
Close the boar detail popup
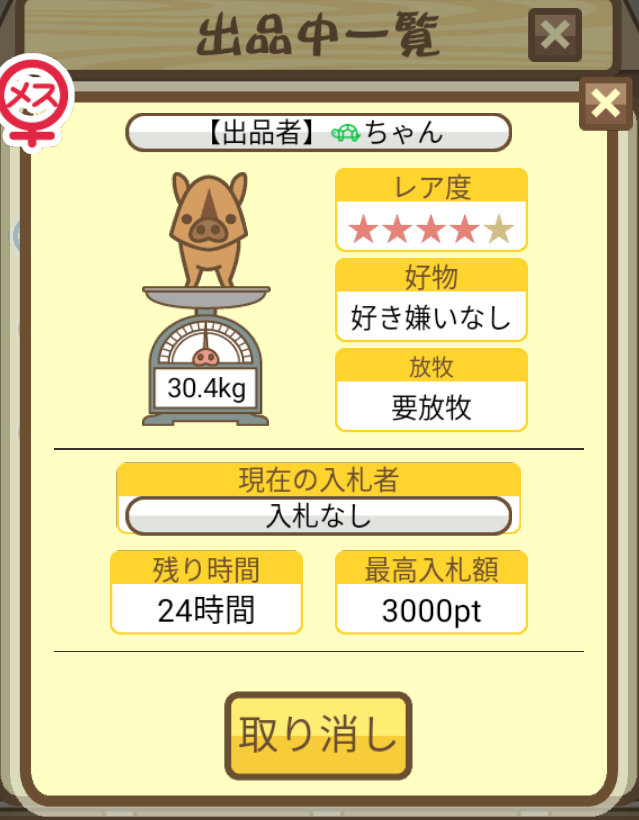coord(605,104)
